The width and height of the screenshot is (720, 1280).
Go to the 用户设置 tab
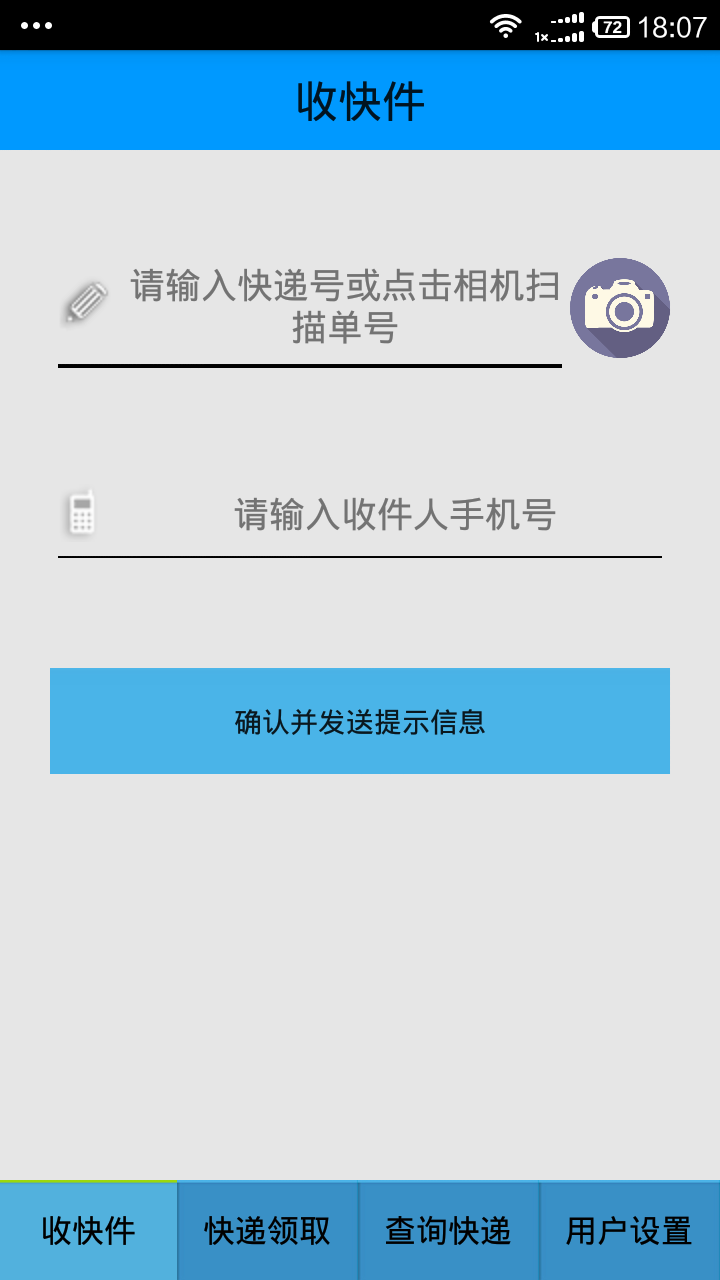pyautogui.click(x=630, y=1229)
